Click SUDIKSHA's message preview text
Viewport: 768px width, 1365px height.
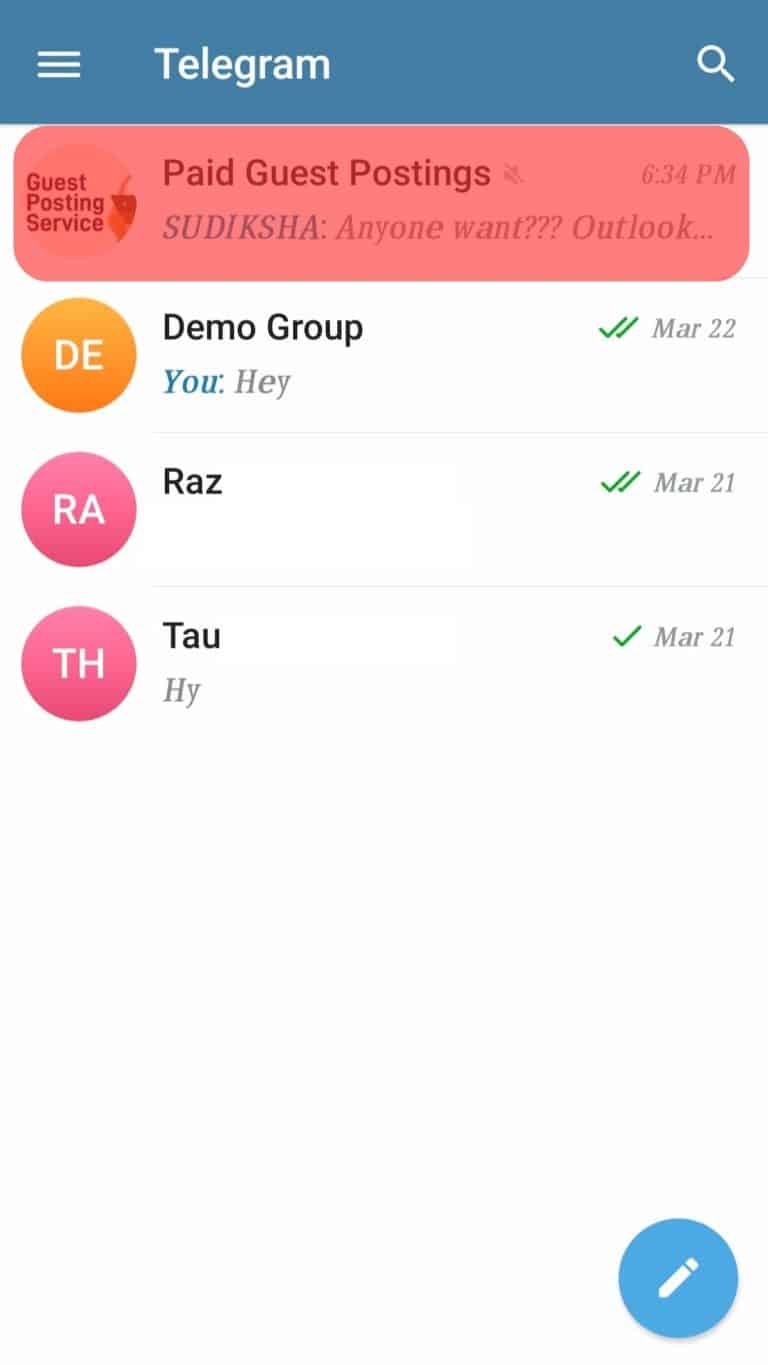pos(440,228)
